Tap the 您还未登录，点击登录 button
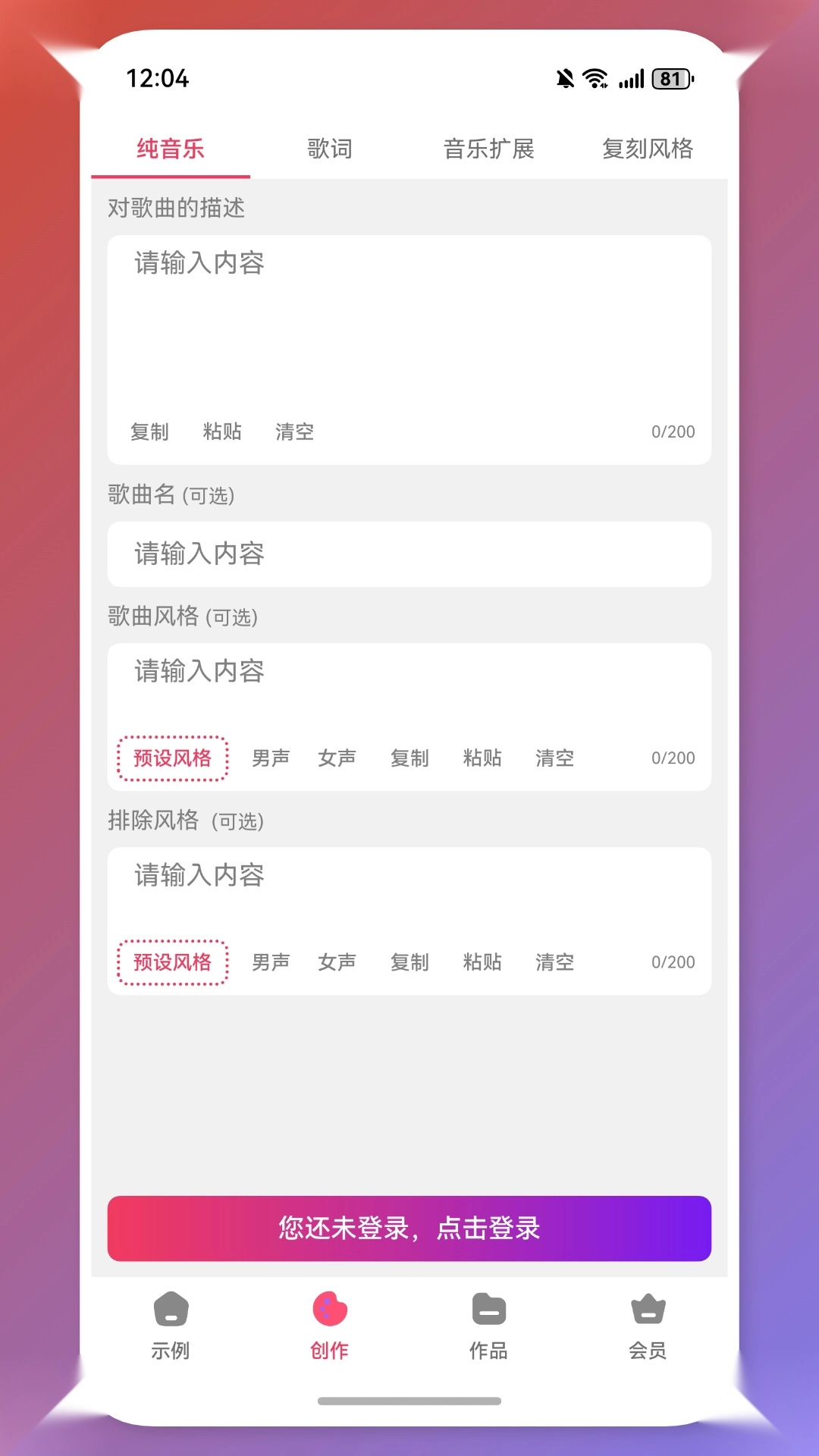The height and width of the screenshot is (1456, 819). click(x=409, y=1228)
